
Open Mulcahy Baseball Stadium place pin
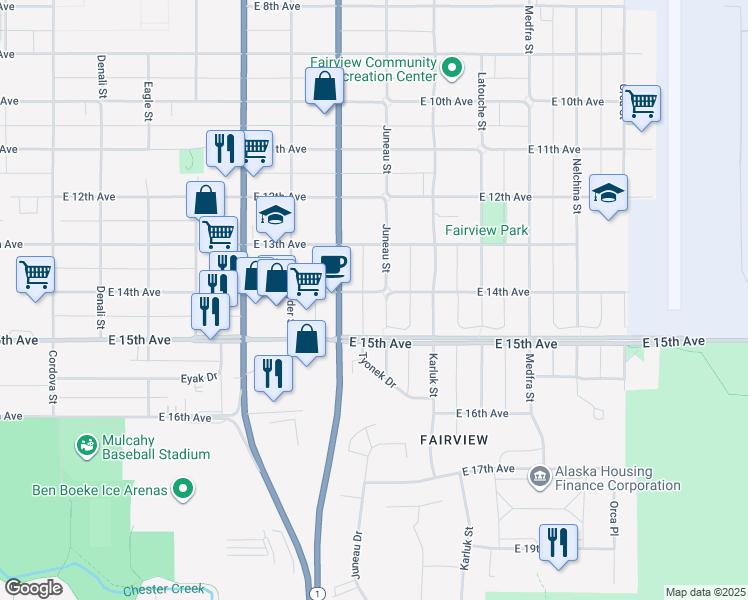pyautogui.click(x=86, y=447)
